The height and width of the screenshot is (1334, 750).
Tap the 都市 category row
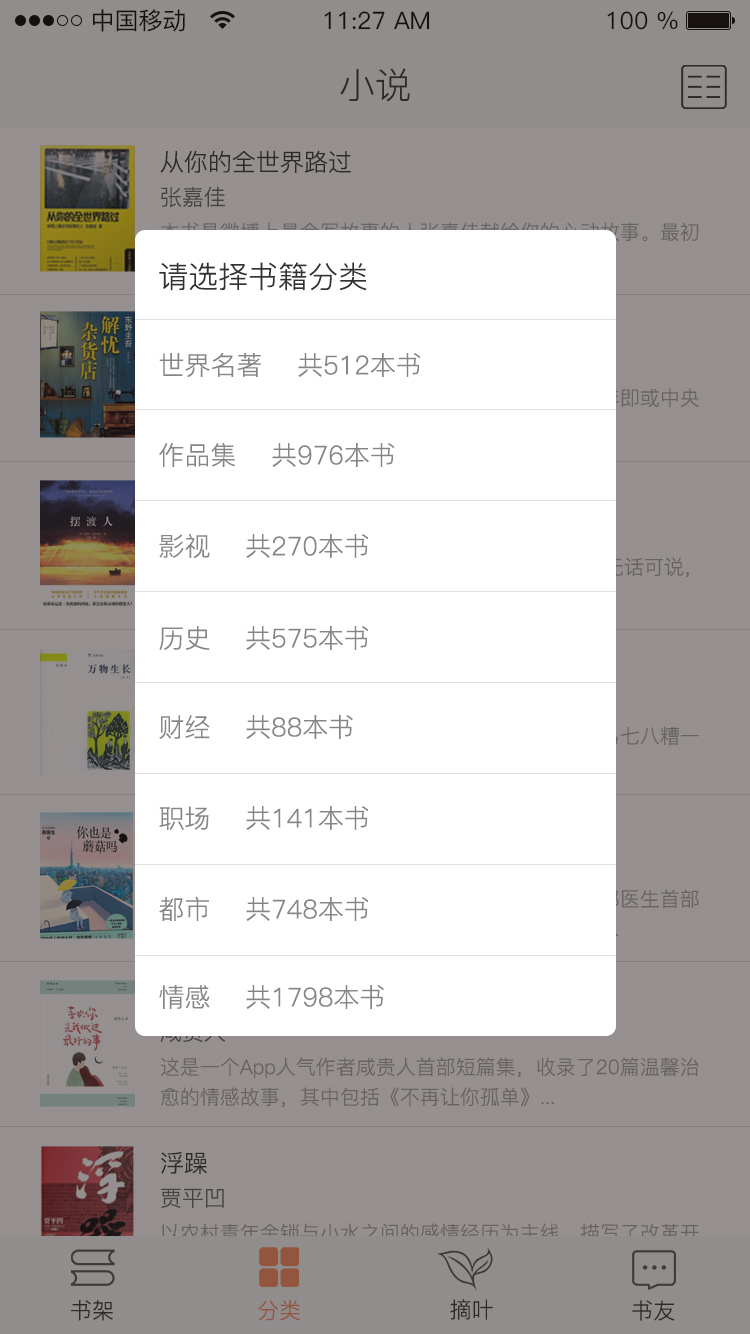[x=375, y=910]
